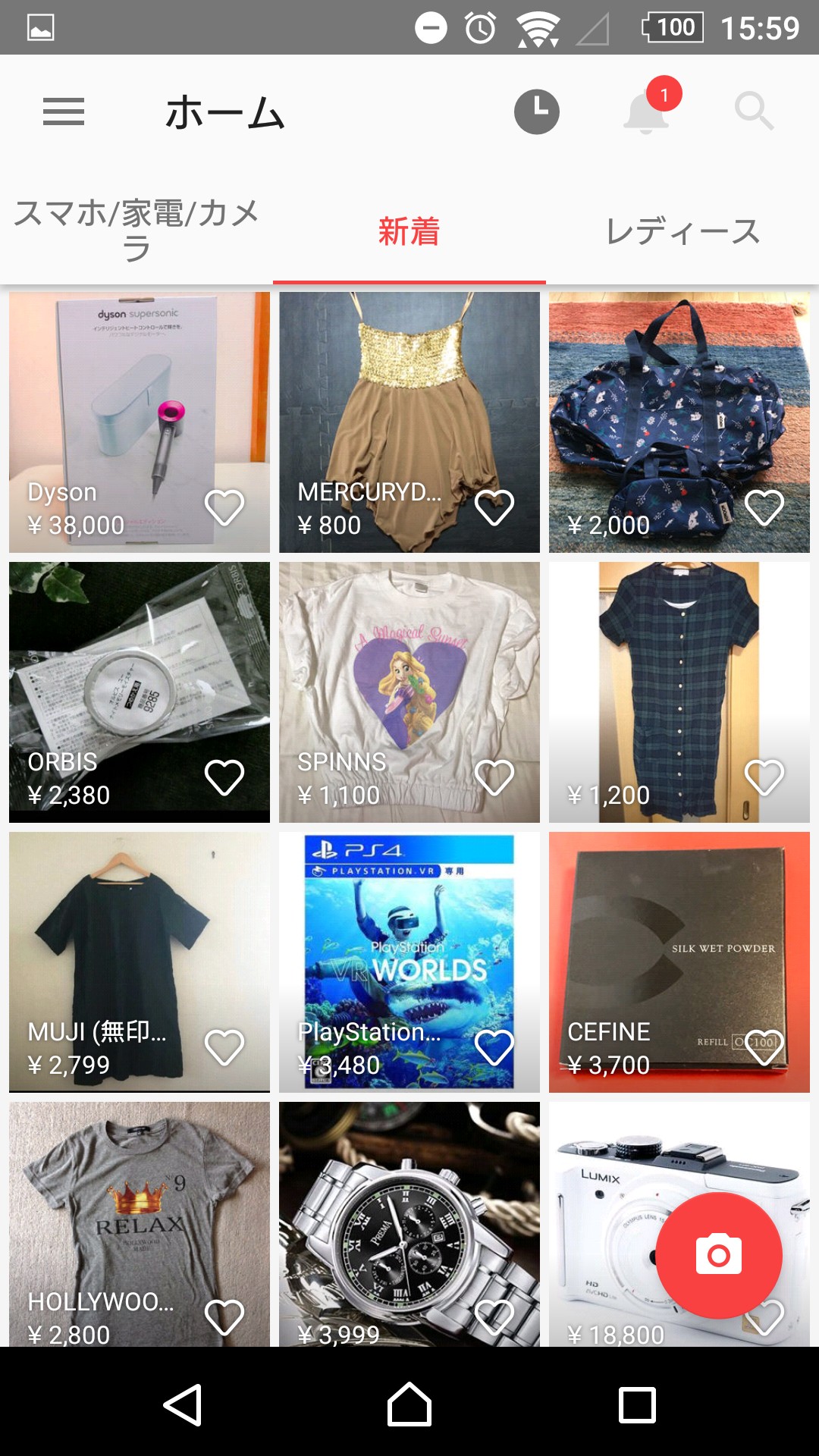Image resolution: width=819 pixels, height=1456 pixels.
Task: Open the notifications bell
Action: (646, 112)
